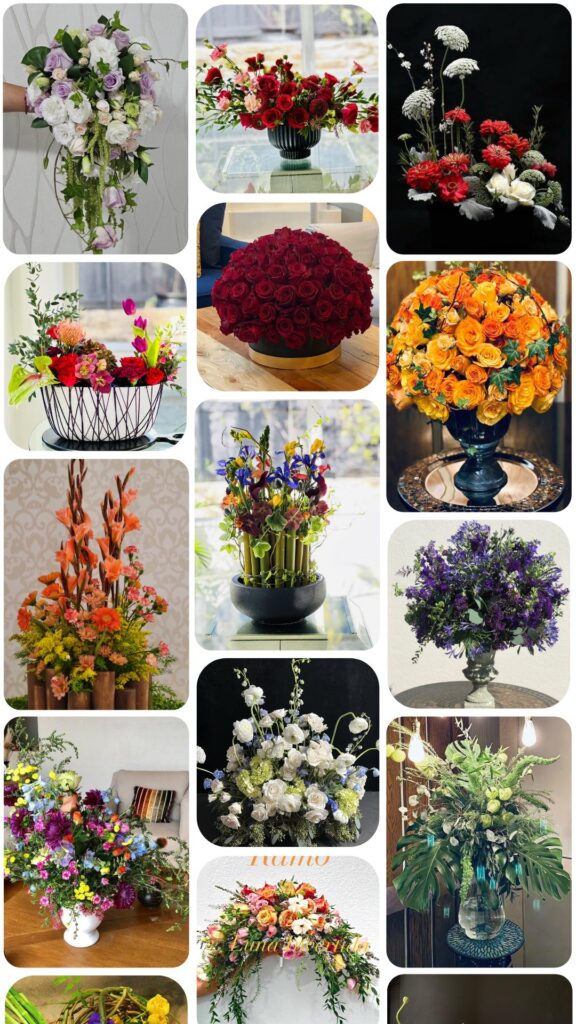Open the Ramo luna invertida crescent bouquet pin
The width and height of the screenshot is (576, 1024).
pyautogui.click(x=288, y=940)
